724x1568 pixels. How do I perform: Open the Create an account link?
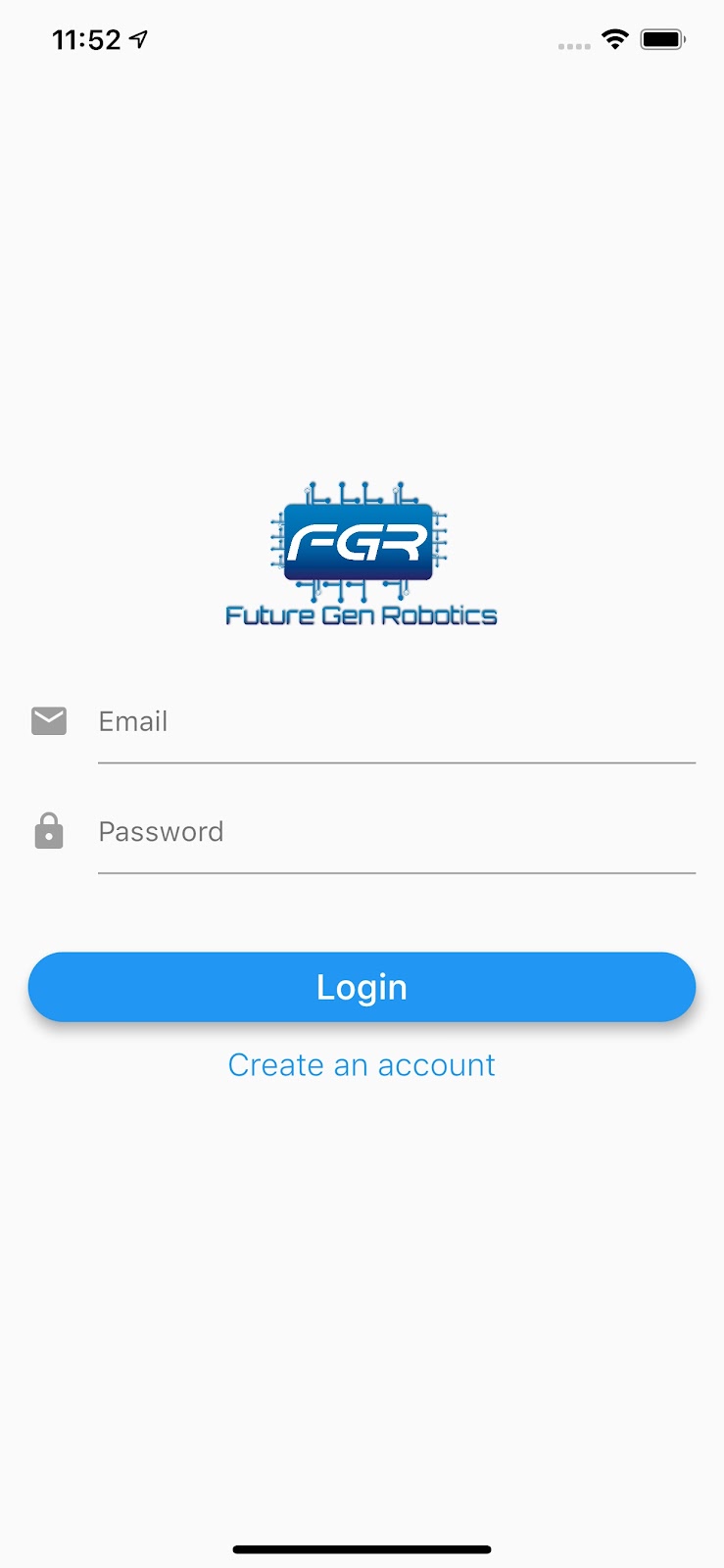click(362, 1065)
